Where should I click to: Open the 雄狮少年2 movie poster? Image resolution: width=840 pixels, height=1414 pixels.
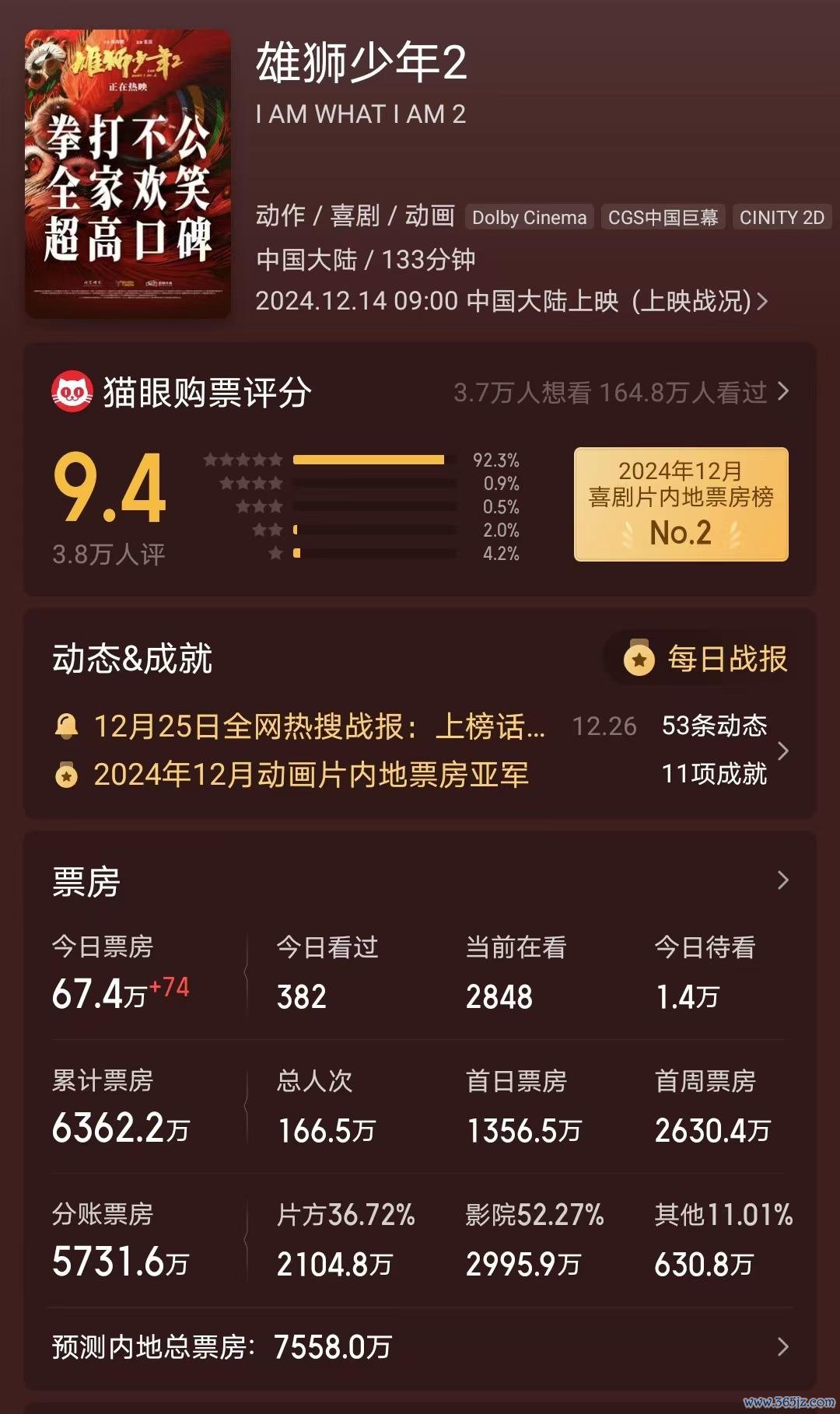click(128, 173)
